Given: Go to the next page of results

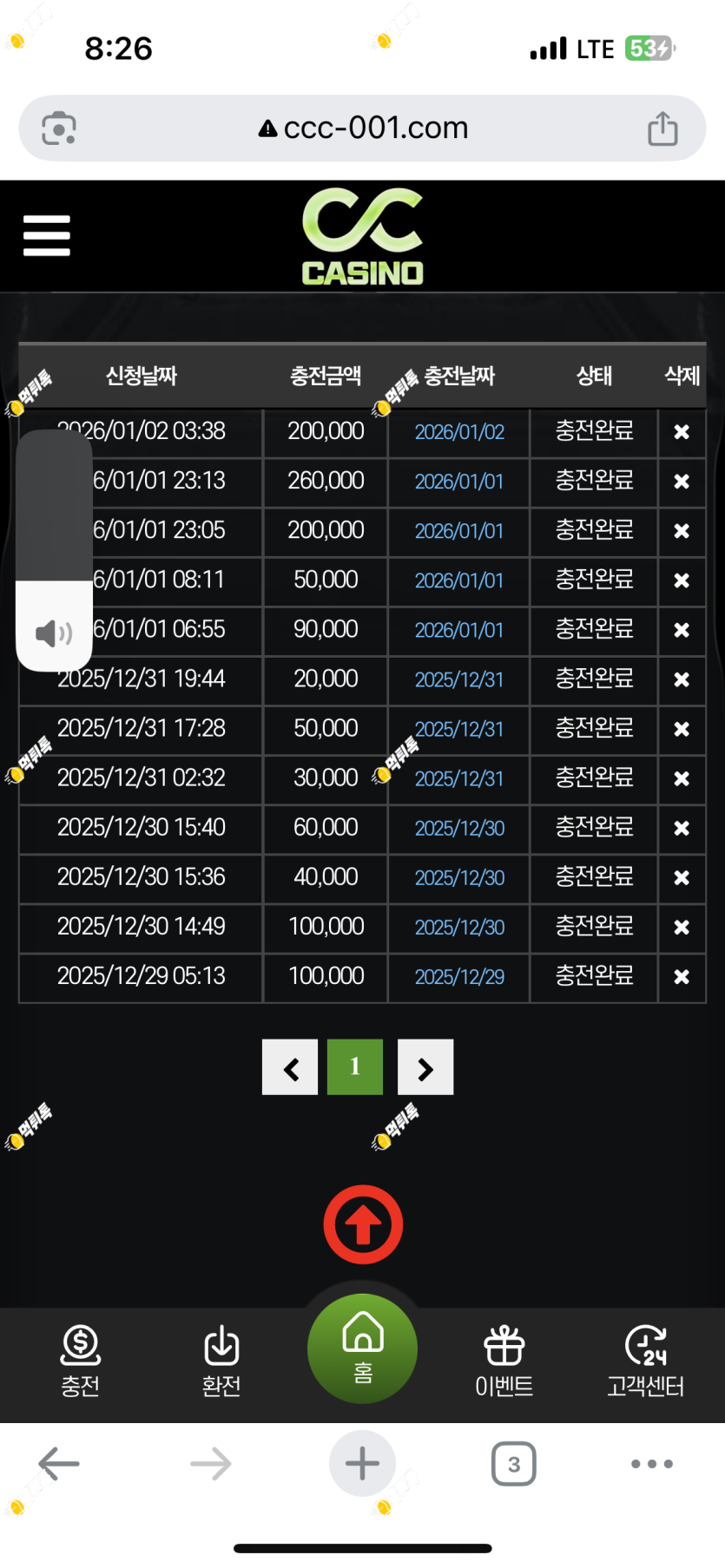Looking at the screenshot, I should [425, 1067].
